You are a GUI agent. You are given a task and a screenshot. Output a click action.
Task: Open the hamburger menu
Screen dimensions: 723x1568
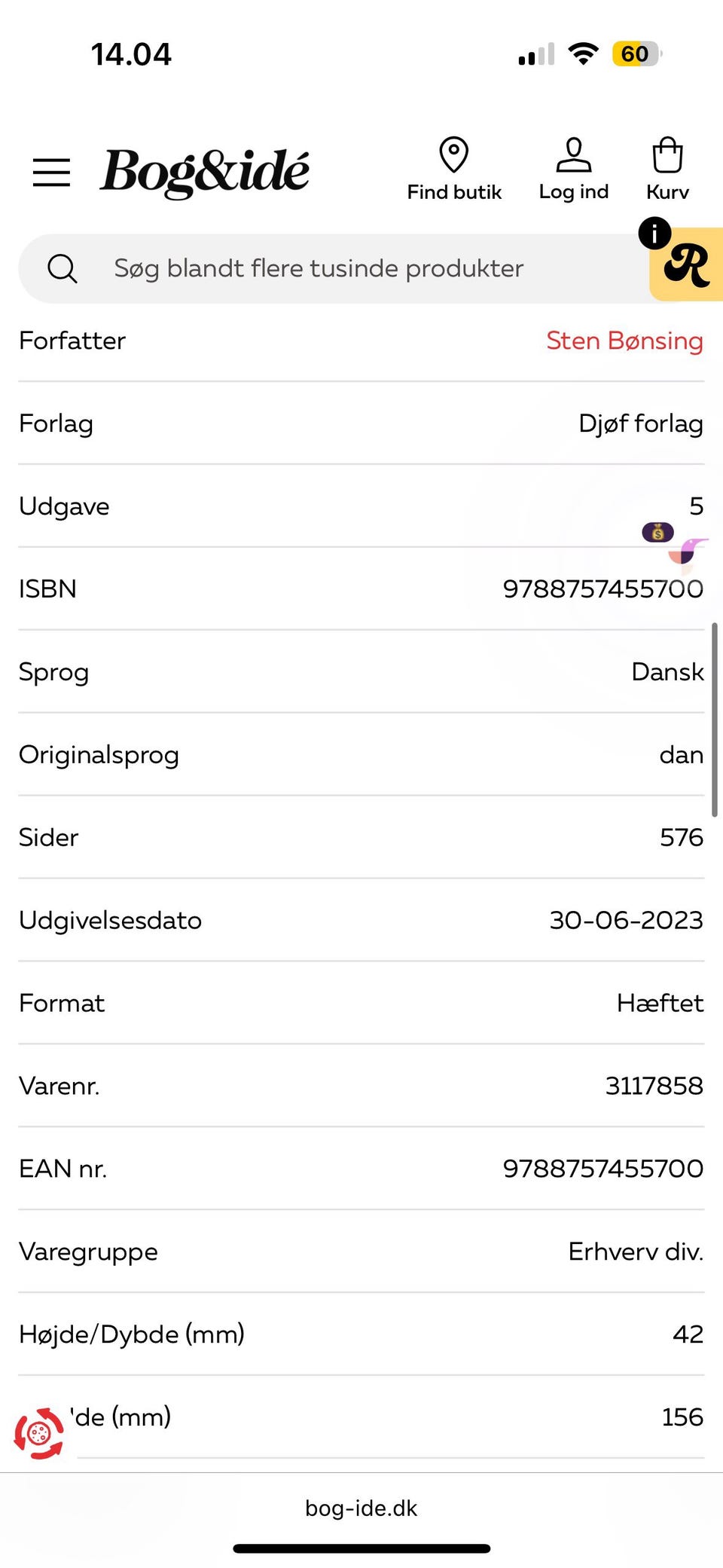click(x=51, y=172)
